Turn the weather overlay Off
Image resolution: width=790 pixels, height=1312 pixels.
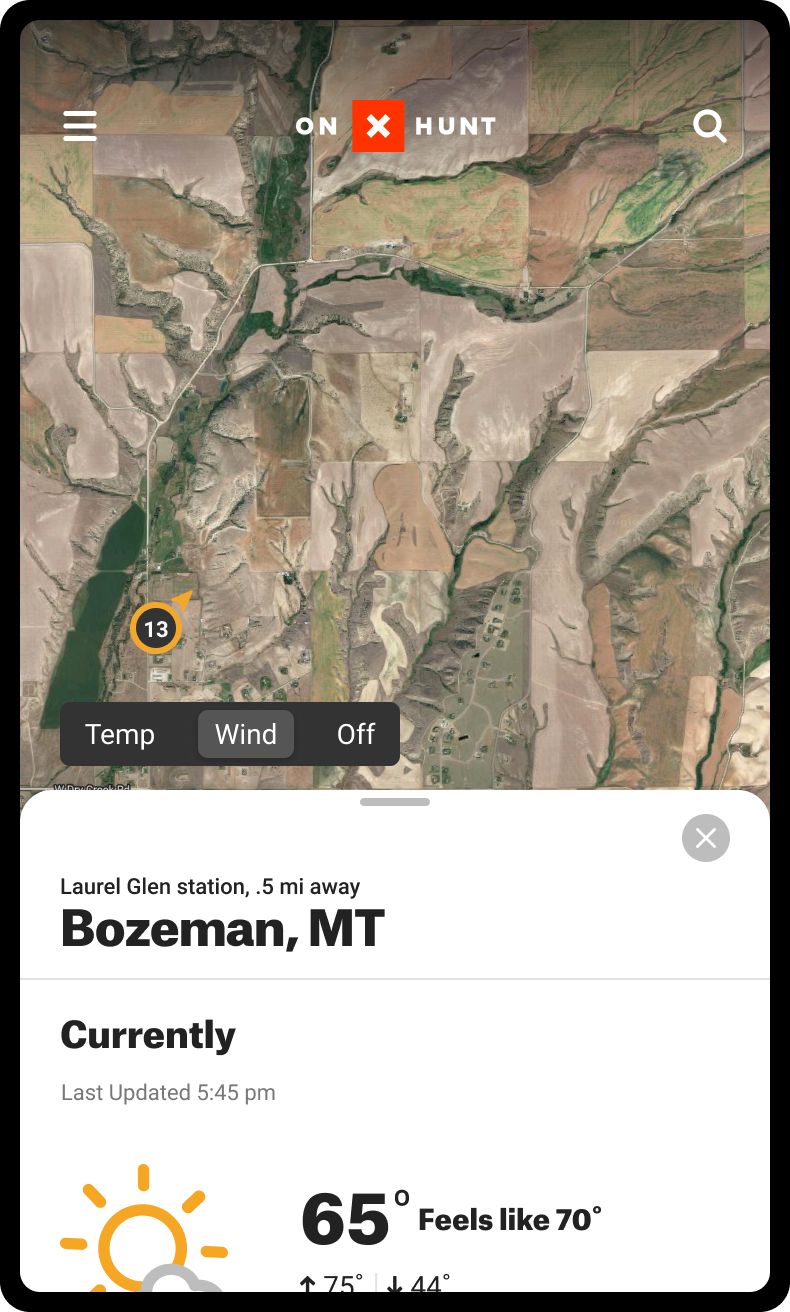[356, 734]
